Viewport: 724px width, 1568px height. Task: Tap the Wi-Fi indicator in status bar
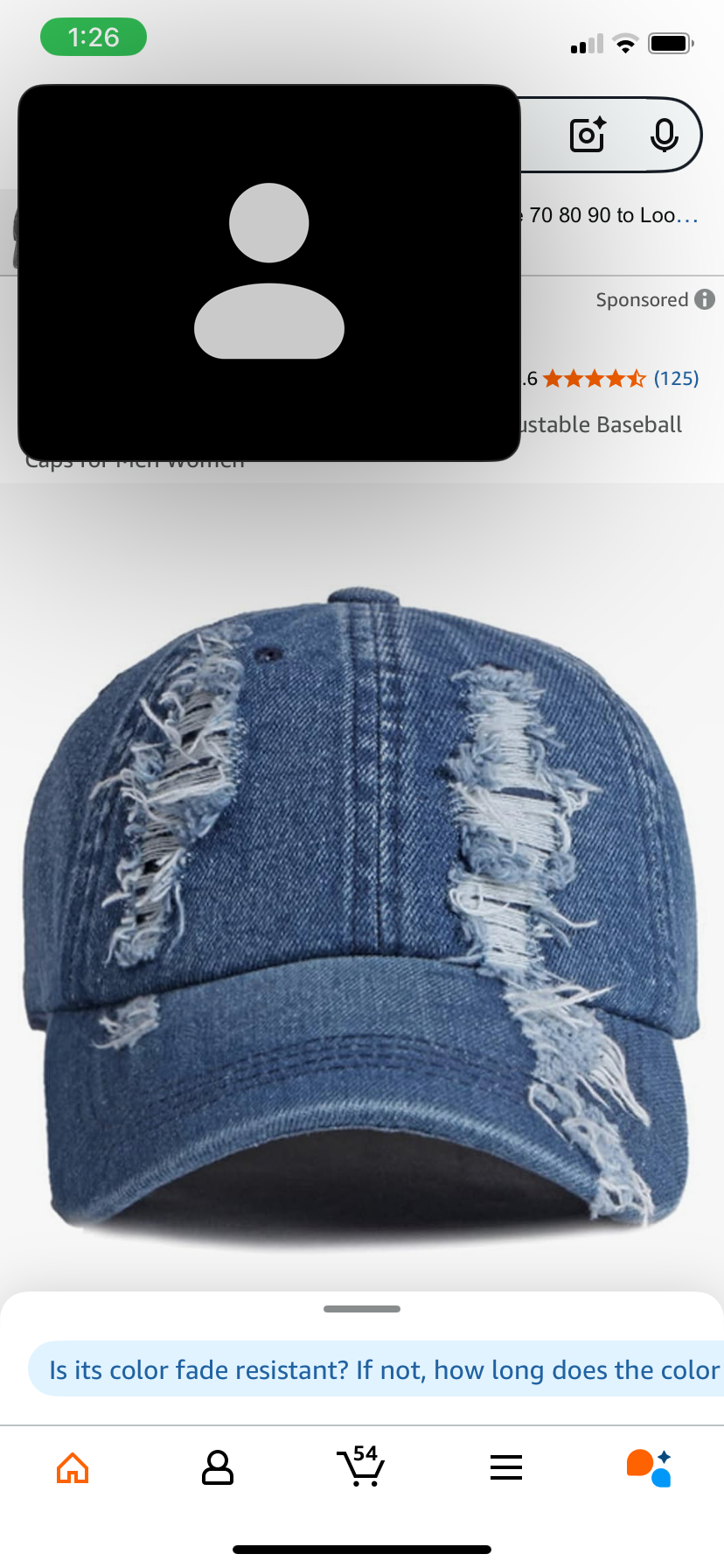[626, 41]
